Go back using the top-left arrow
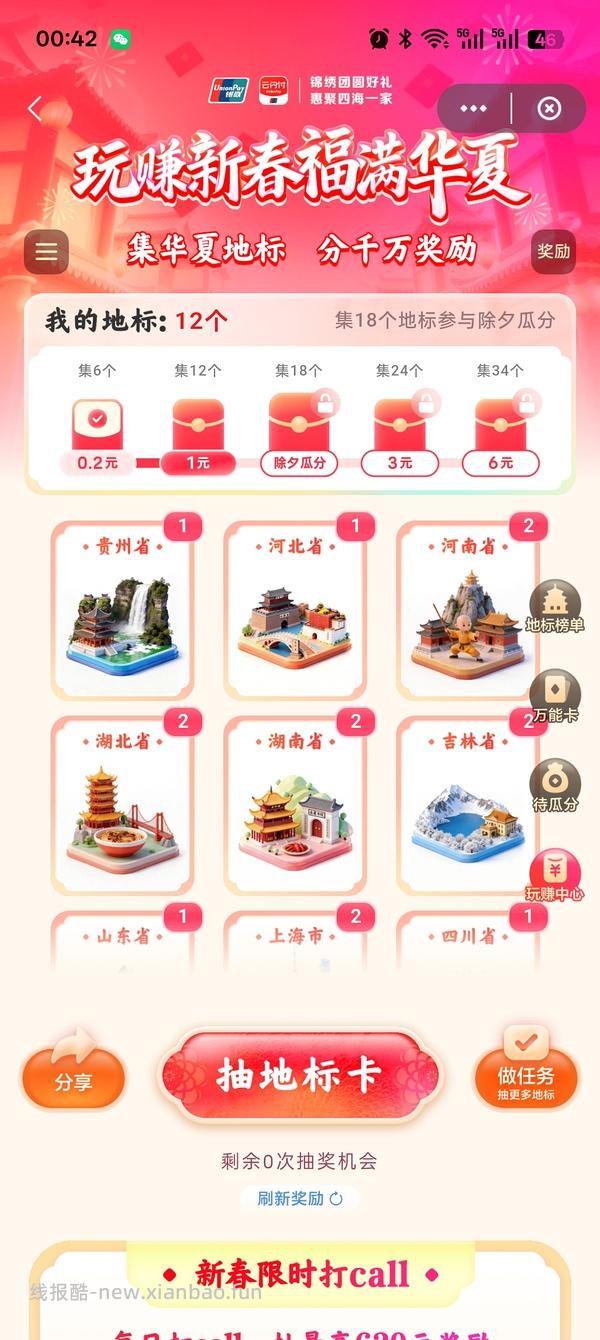600x1340 pixels. point(36,108)
